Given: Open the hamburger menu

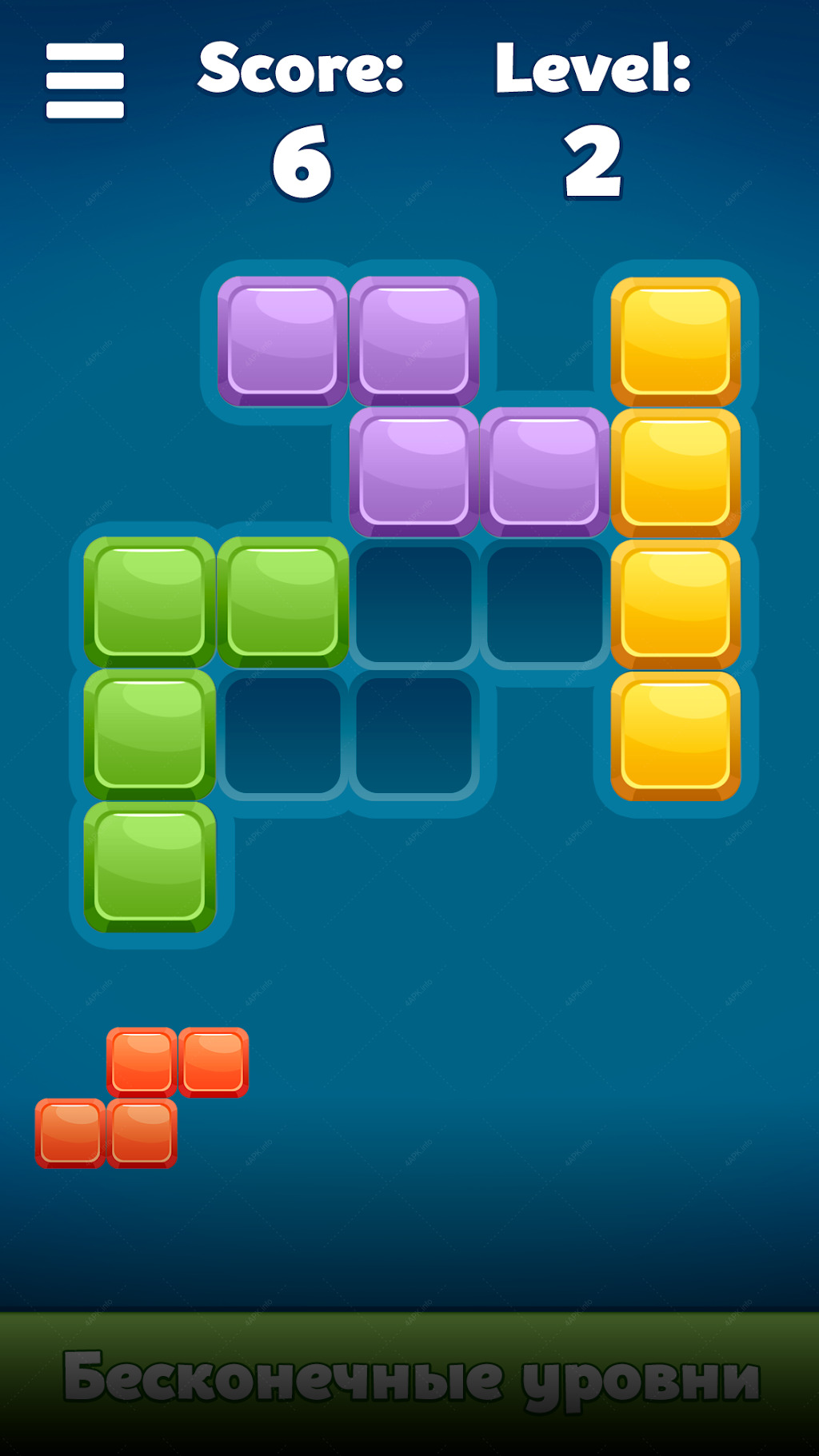Looking at the screenshot, I should (x=85, y=81).
